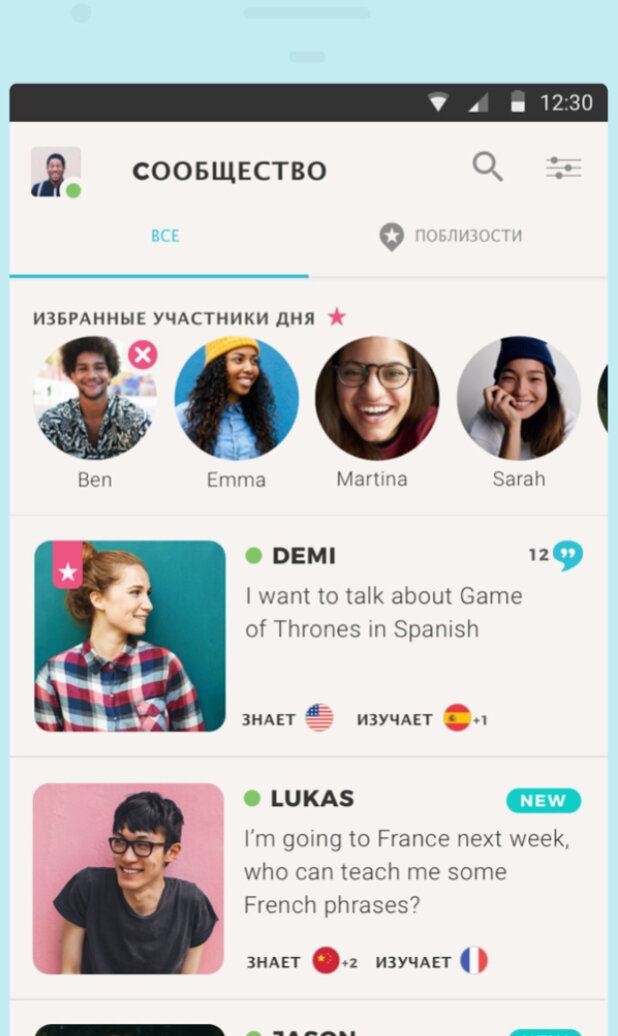View Sarah's featured profile
Screen dimensions: 618x1036
(x=518, y=398)
